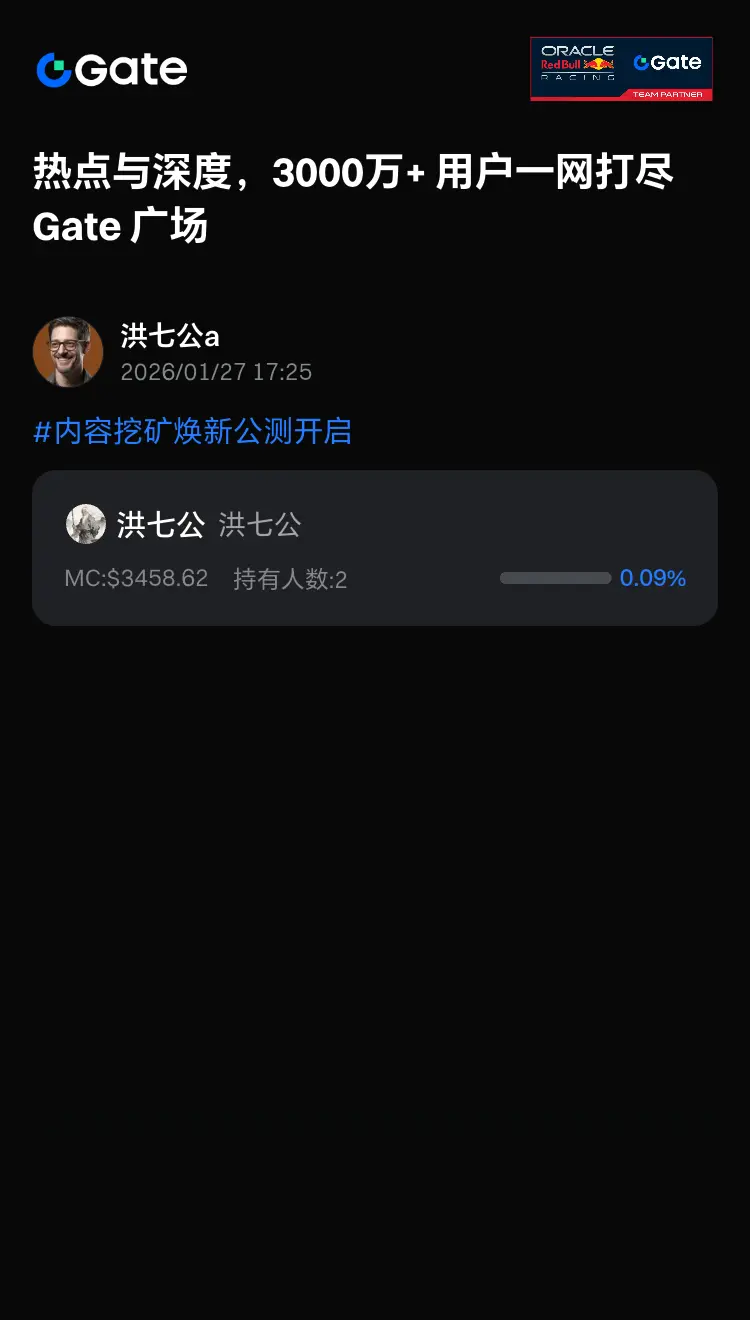Click the post timestamp 2026/01/27 17:25

tap(216, 372)
